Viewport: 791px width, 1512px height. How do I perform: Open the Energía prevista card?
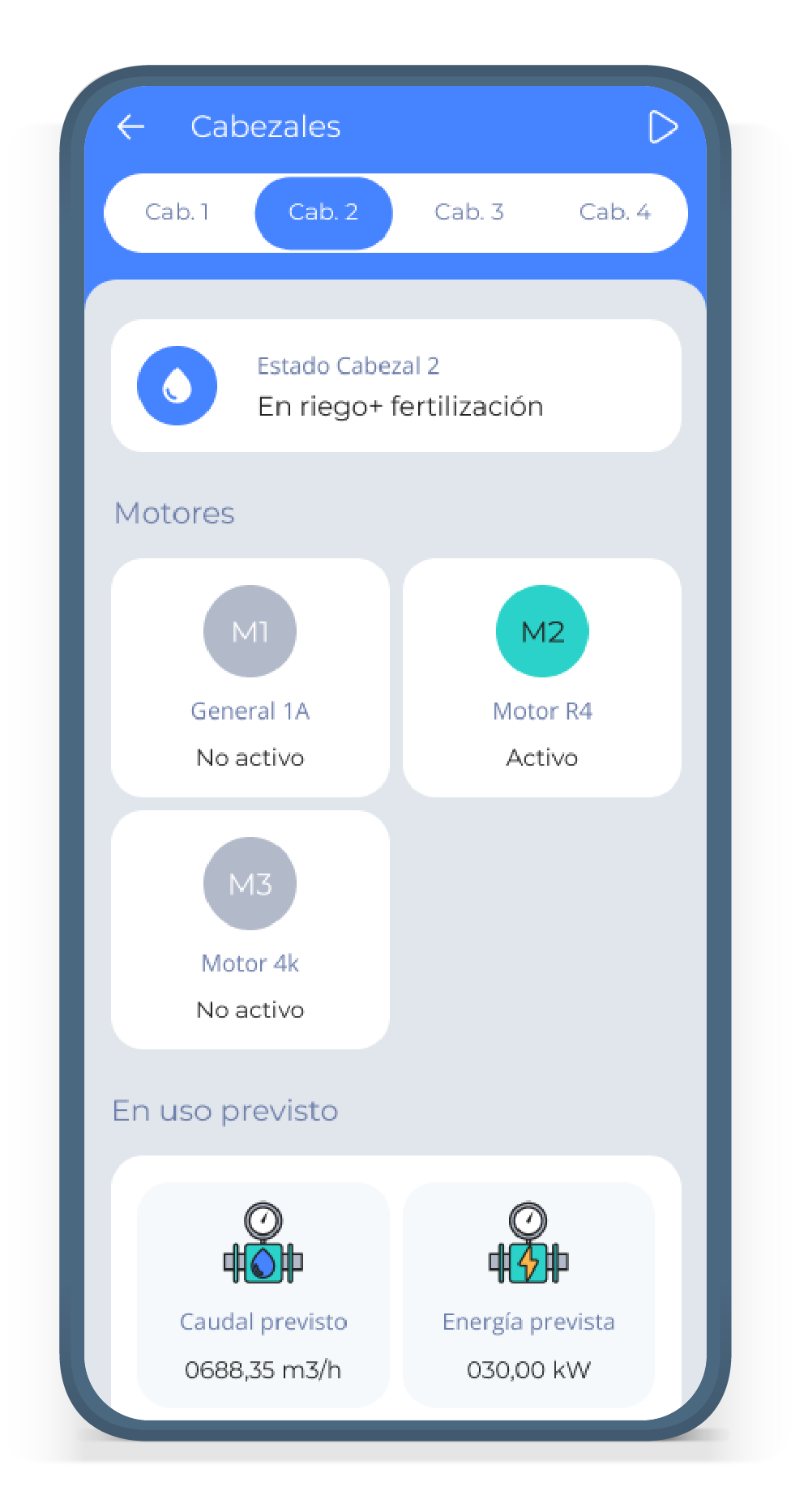click(x=528, y=1294)
